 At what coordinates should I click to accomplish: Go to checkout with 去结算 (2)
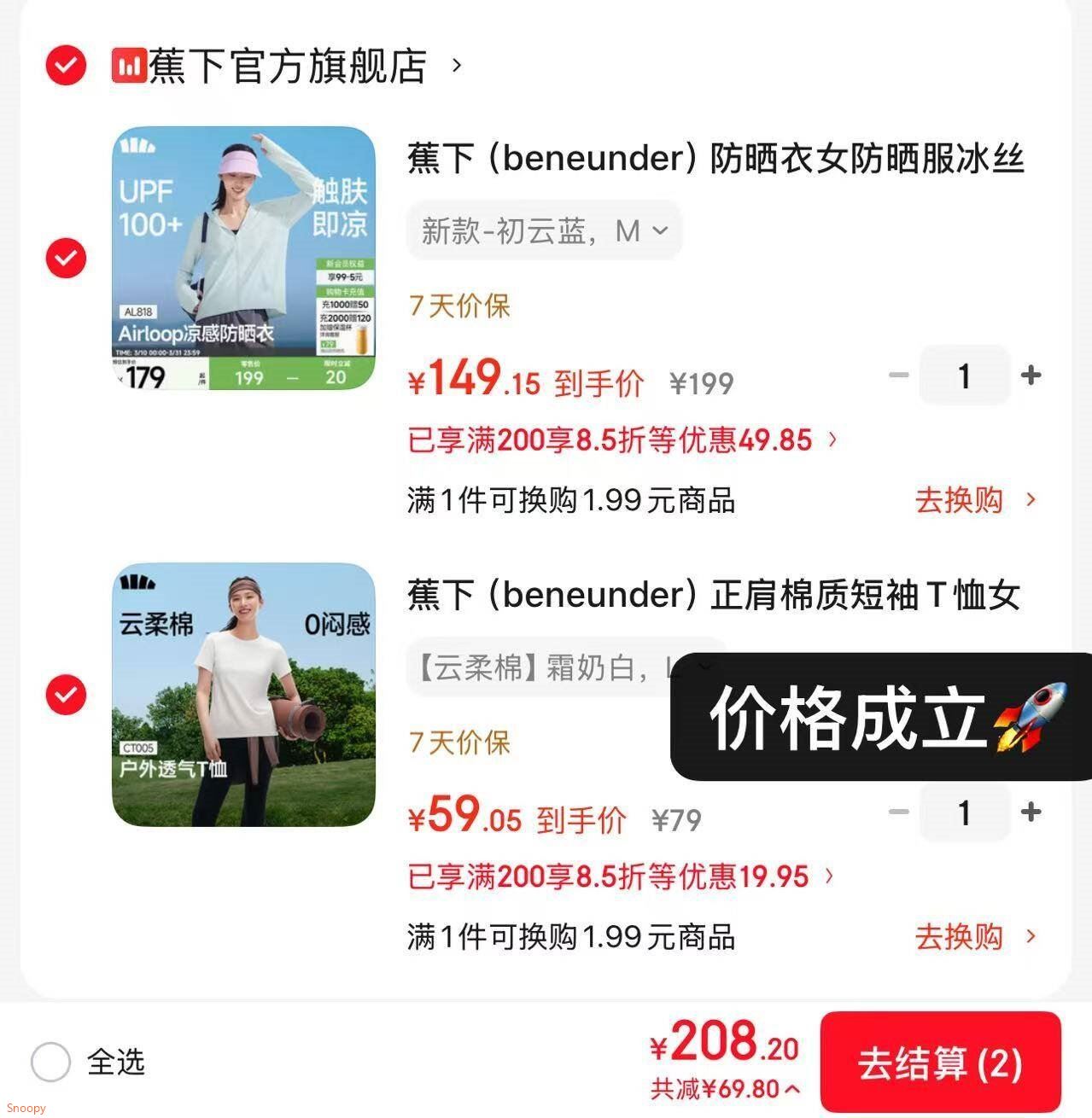[939, 1063]
